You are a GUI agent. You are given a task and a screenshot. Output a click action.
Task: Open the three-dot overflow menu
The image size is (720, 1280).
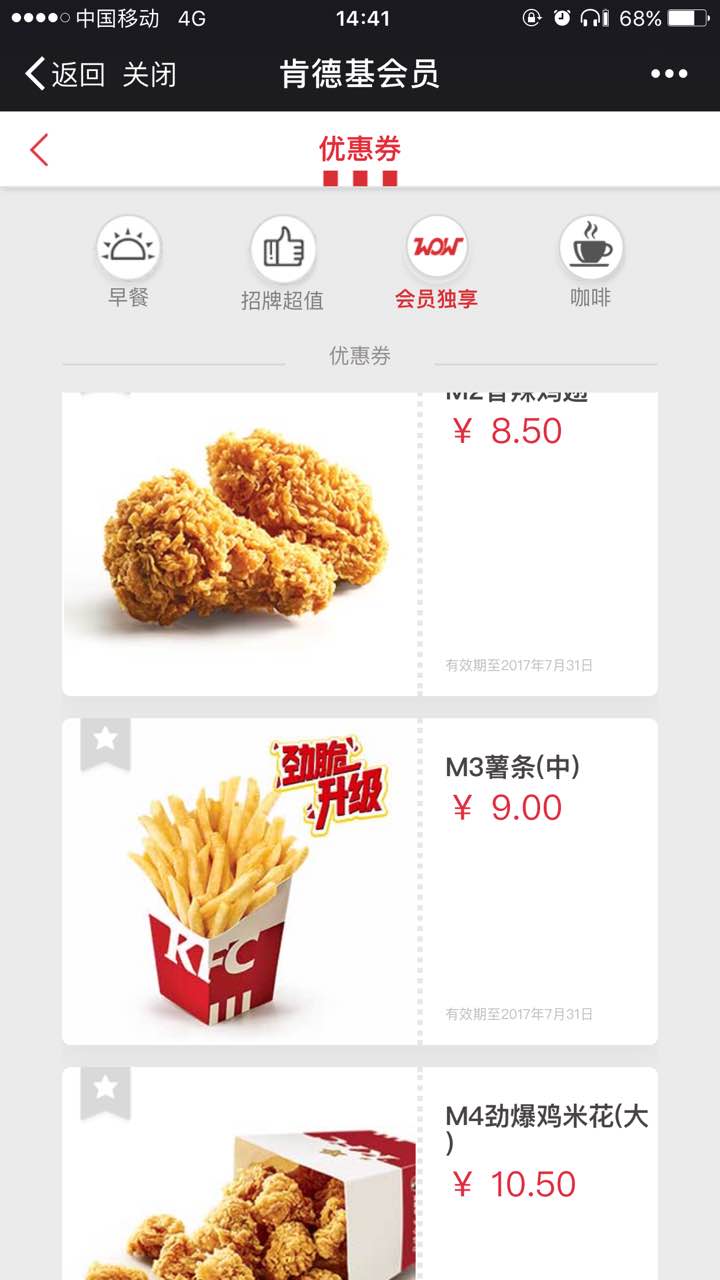coord(669,74)
